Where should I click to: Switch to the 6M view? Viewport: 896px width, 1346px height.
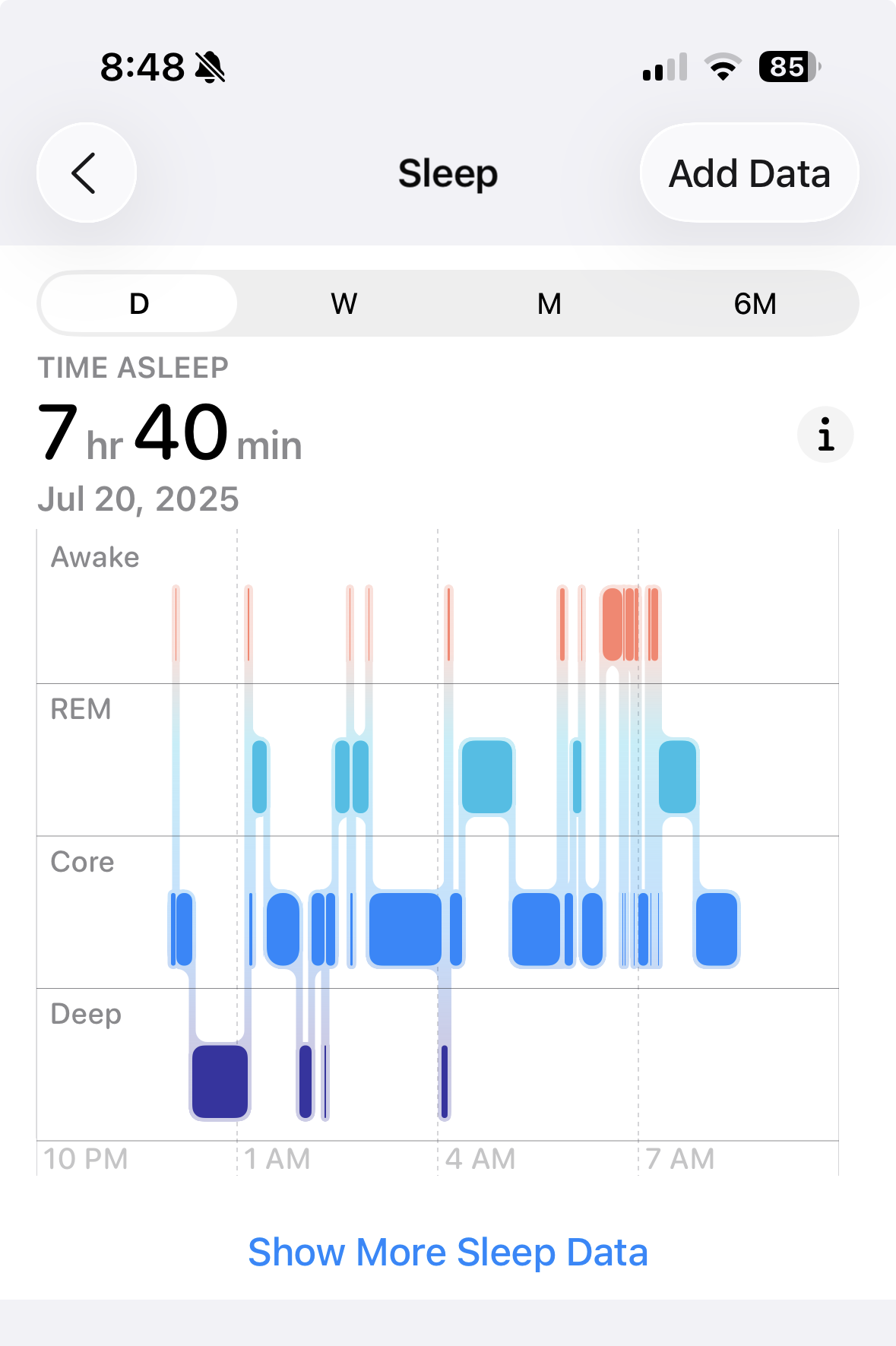755,304
